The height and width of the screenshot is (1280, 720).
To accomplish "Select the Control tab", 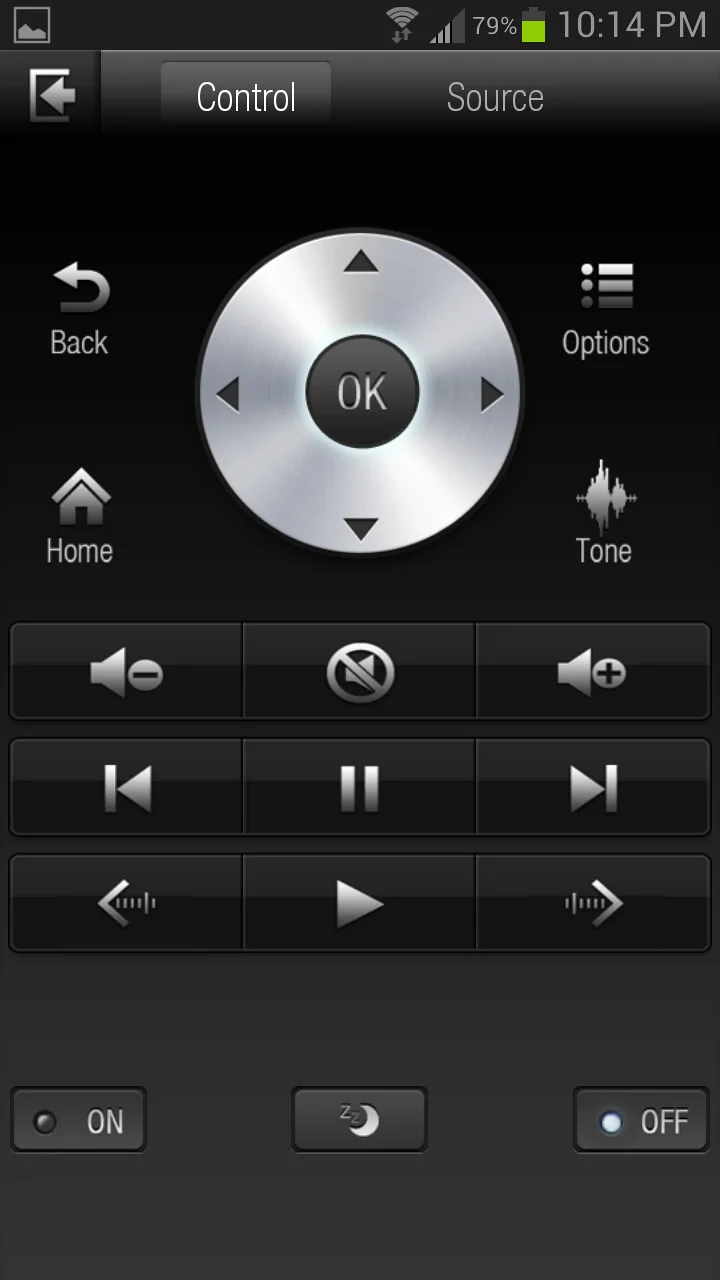I will coord(246,97).
